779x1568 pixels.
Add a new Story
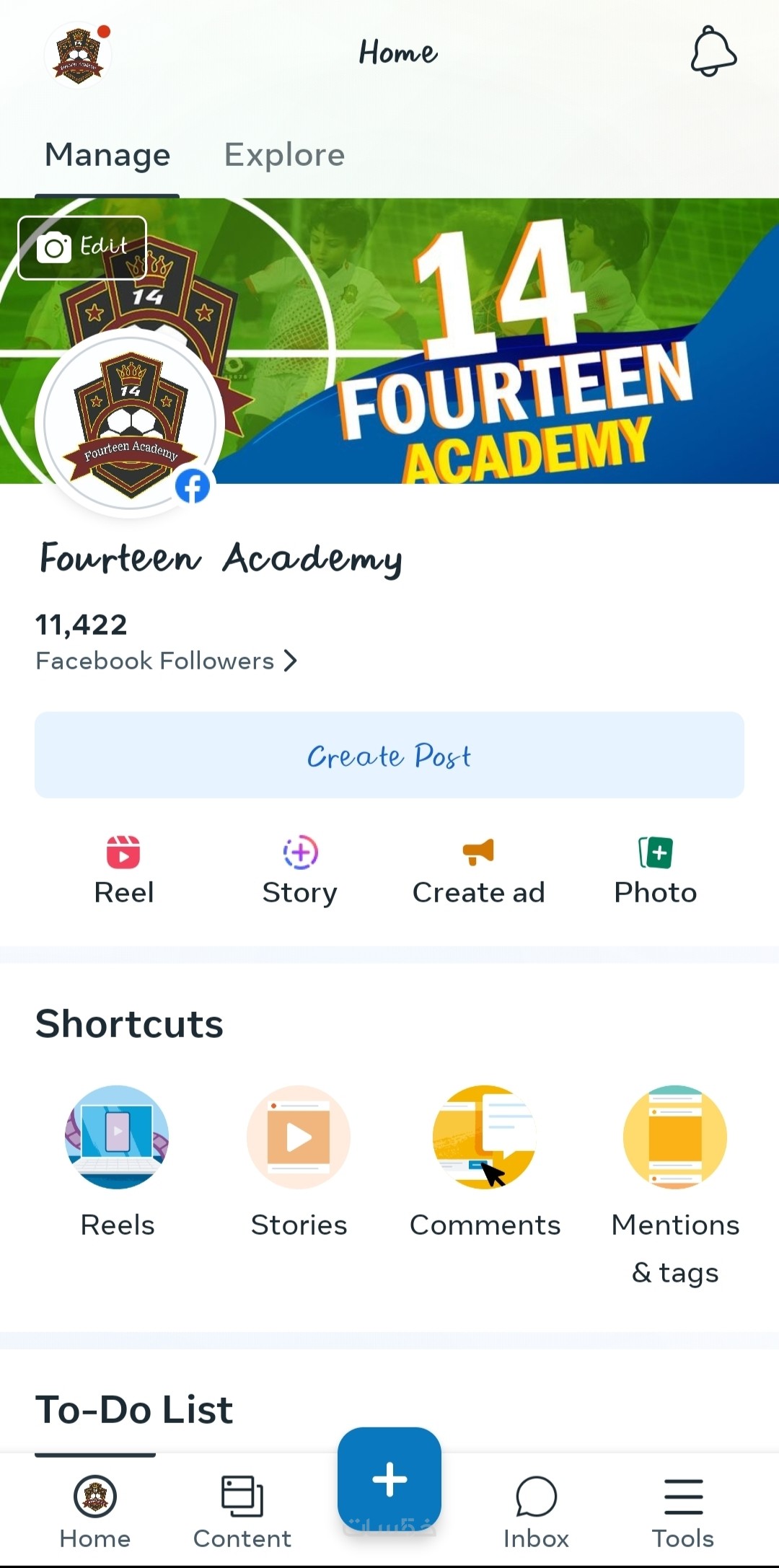click(x=300, y=871)
